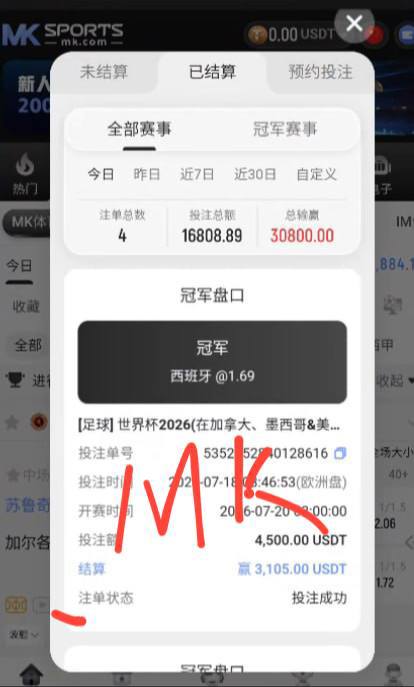
Task: Show records for 近30日
Action: pyautogui.click(x=255, y=174)
